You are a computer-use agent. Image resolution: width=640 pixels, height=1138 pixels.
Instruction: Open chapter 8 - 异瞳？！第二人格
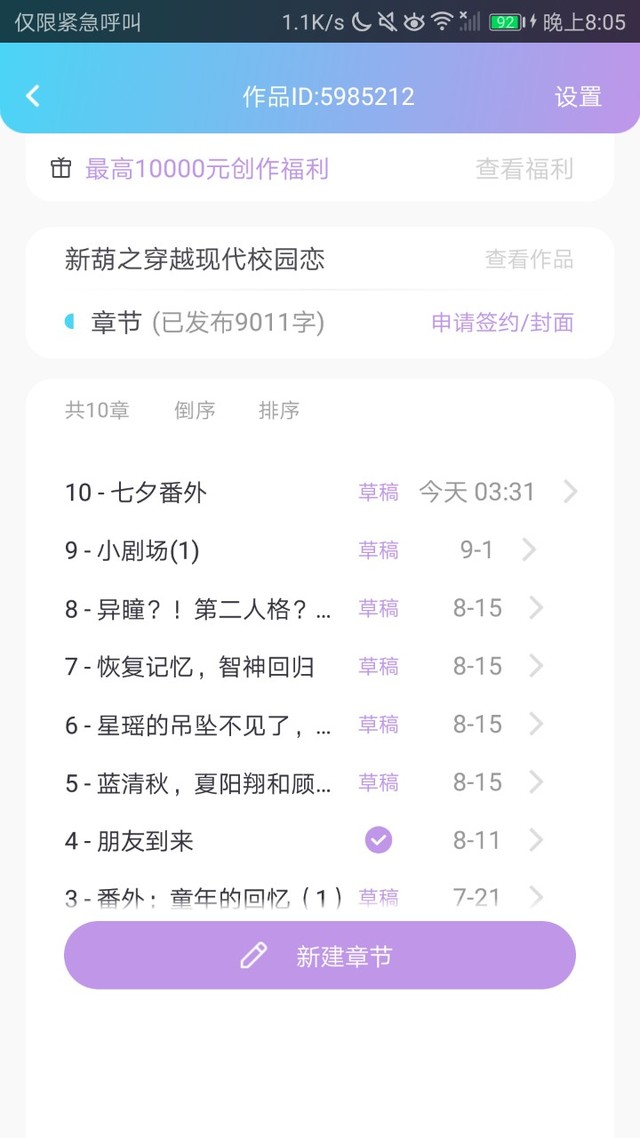[321, 608]
